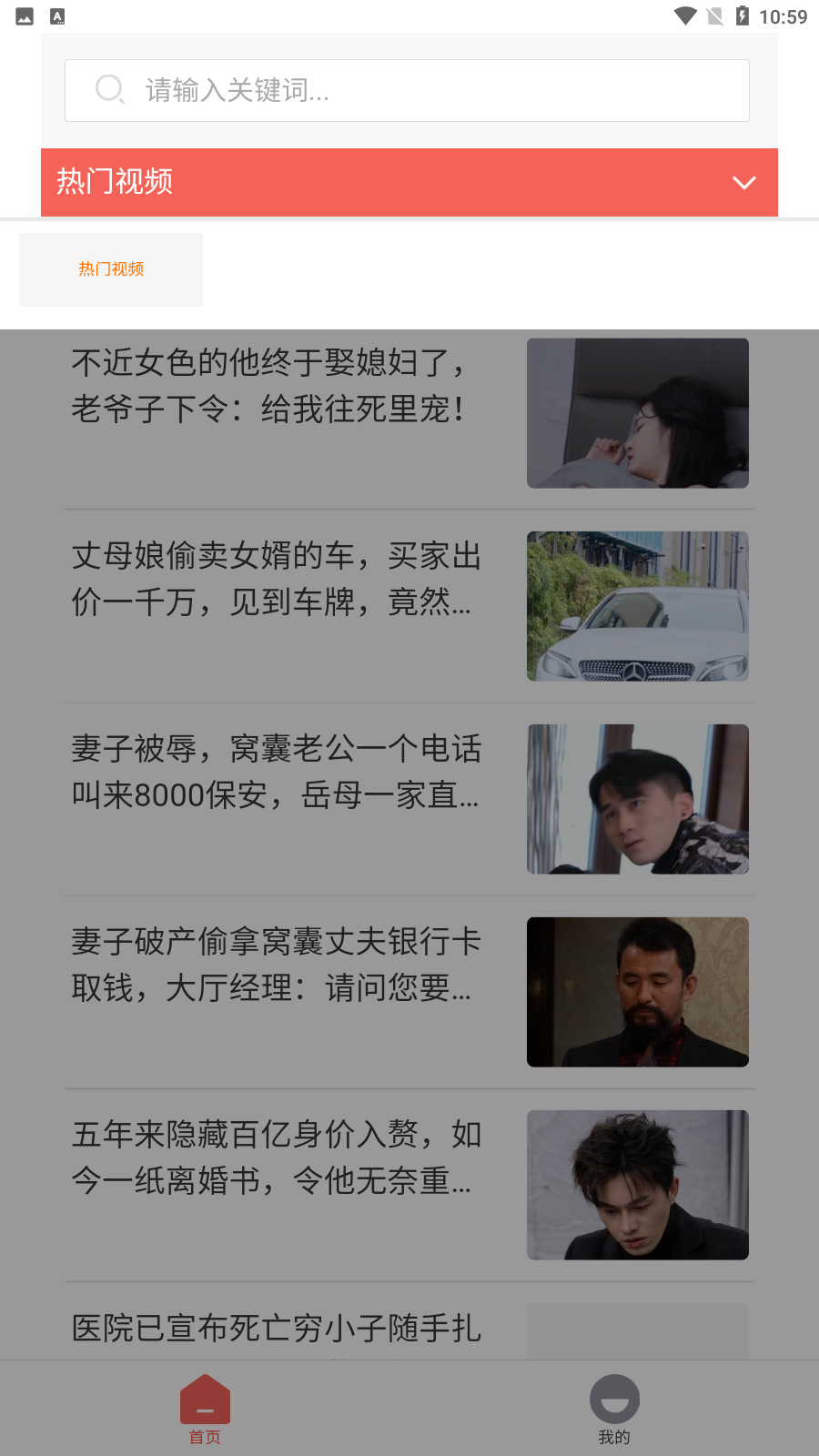Image resolution: width=819 pixels, height=1456 pixels.
Task: Click the search magnifier icon
Action: coord(110,89)
